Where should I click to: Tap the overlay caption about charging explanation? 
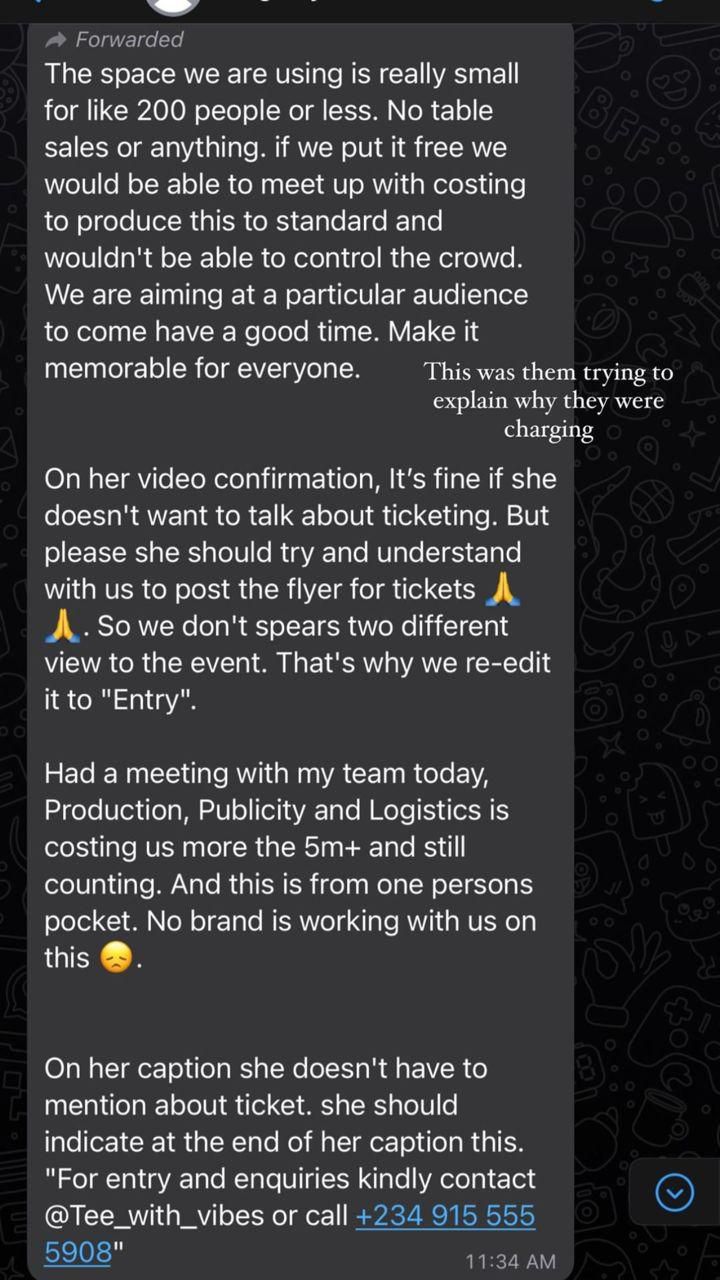point(548,400)
